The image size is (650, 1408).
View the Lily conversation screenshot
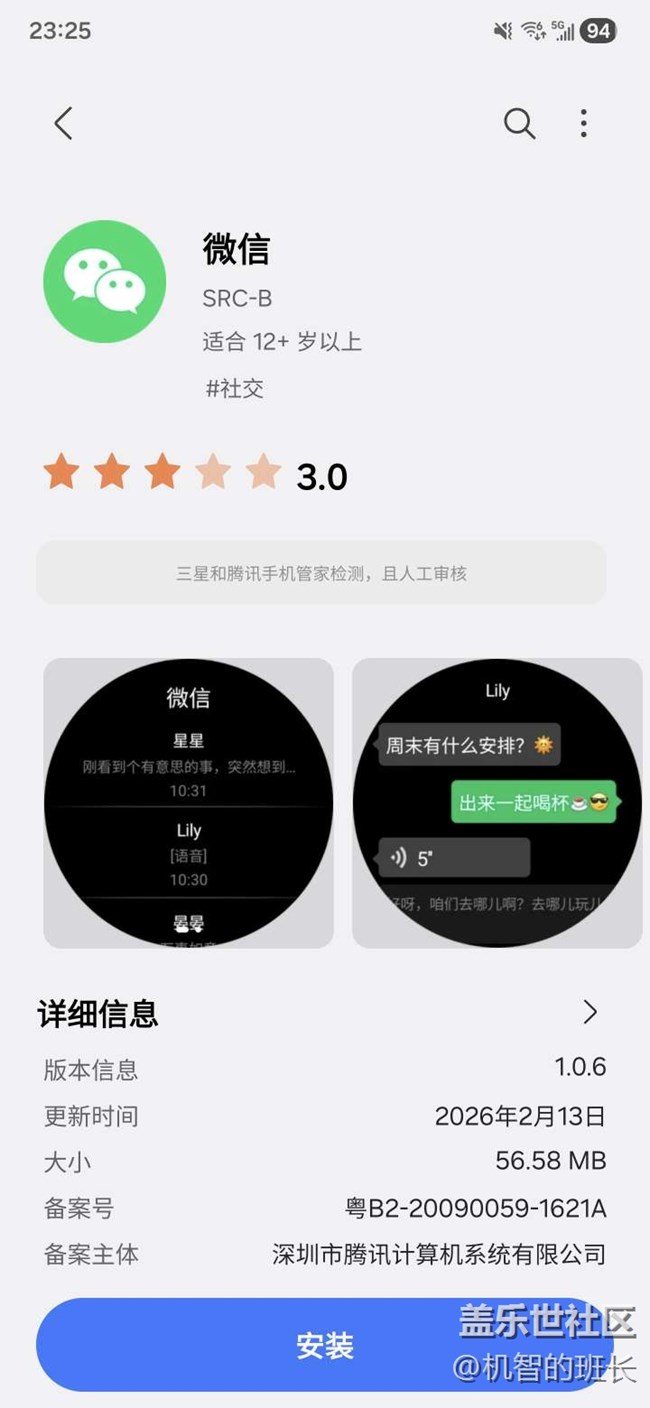[497, 803]
